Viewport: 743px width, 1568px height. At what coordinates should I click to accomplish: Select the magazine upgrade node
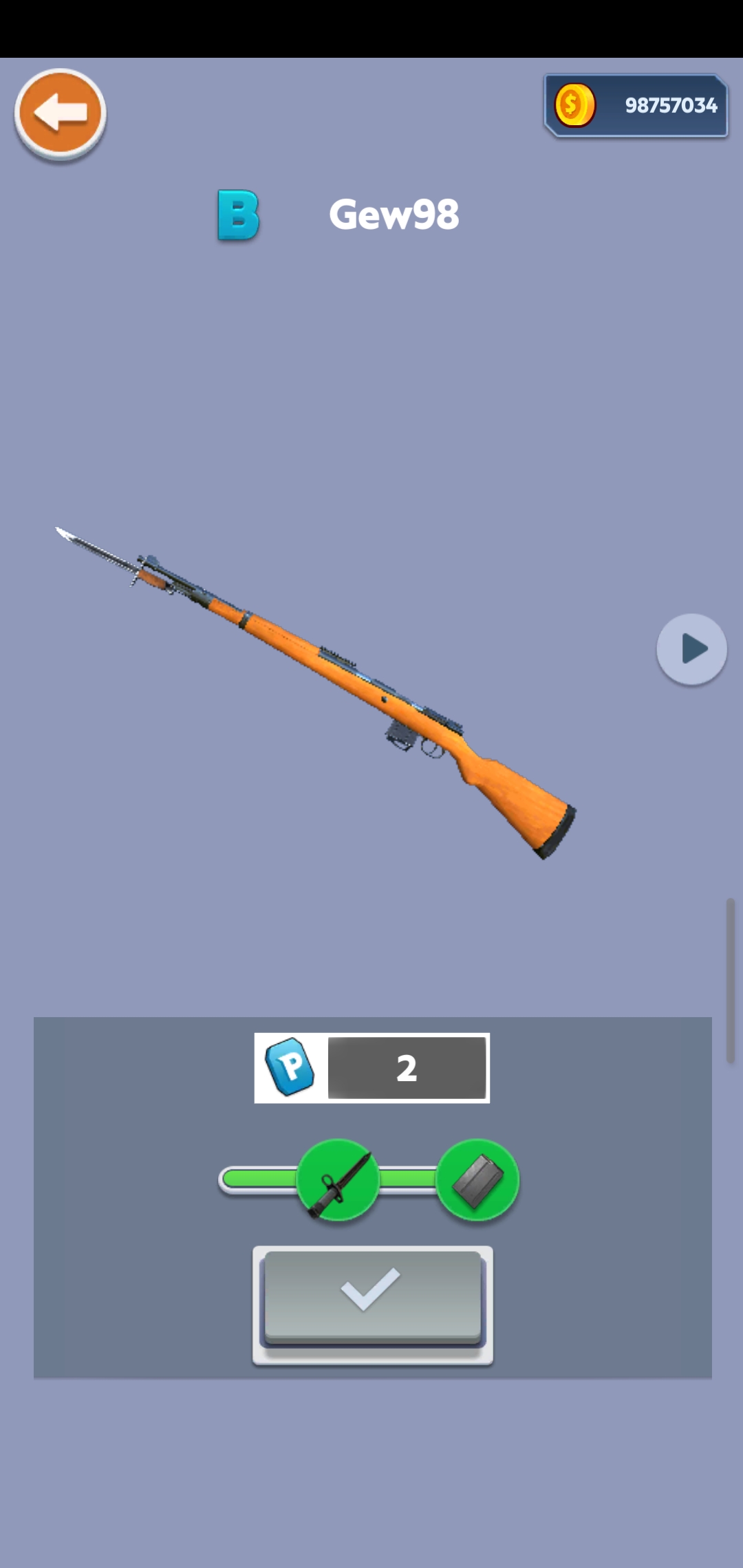[477, 1179]
